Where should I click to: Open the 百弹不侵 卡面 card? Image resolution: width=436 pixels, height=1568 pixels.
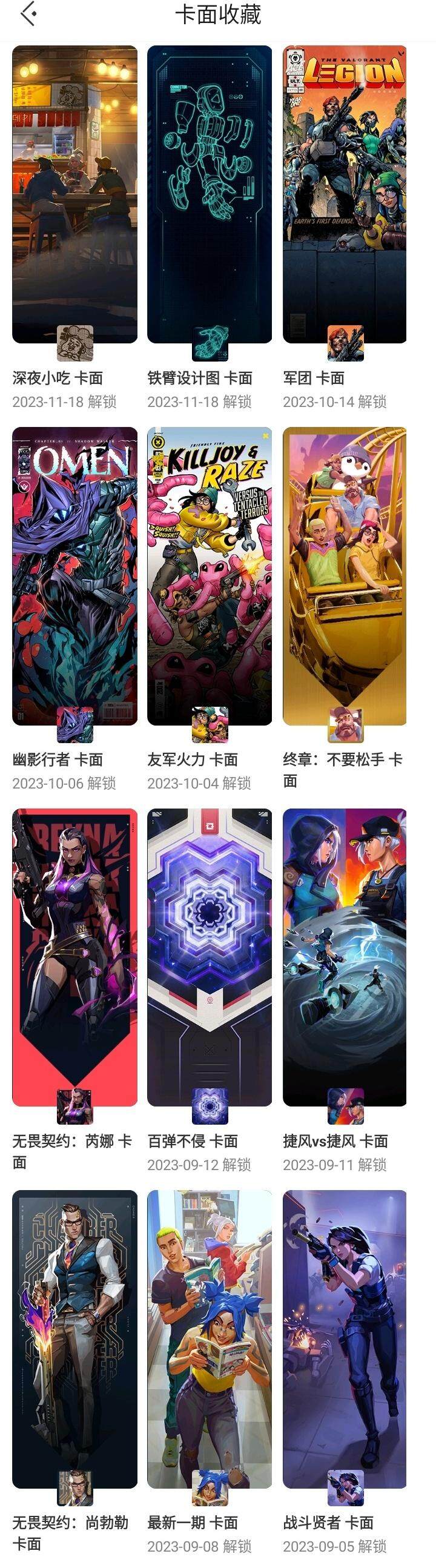click(x=210, y=957)
